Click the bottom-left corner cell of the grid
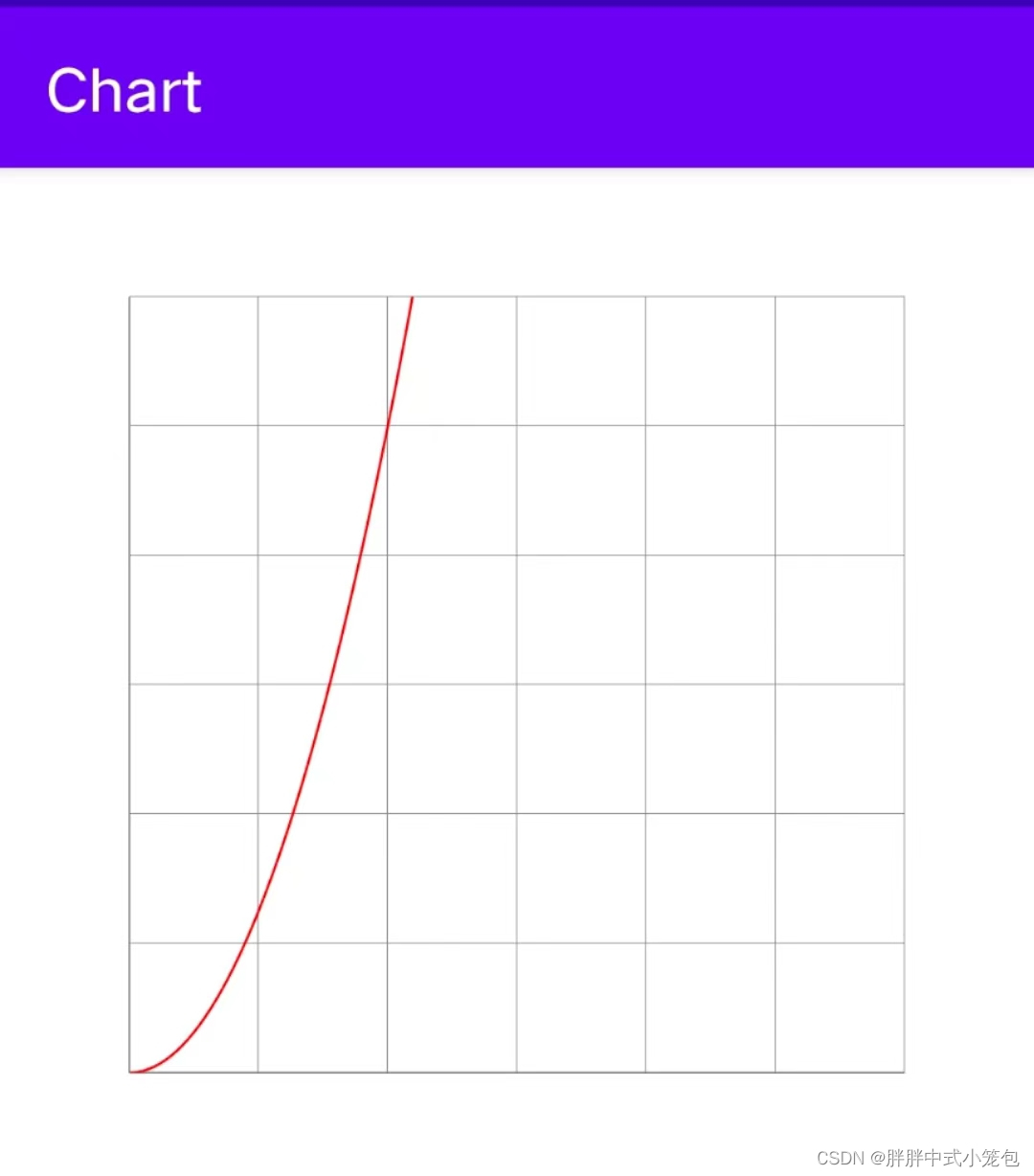Image resolution: width=1034 pixels, height=1176 pixels. (191, 1006)
